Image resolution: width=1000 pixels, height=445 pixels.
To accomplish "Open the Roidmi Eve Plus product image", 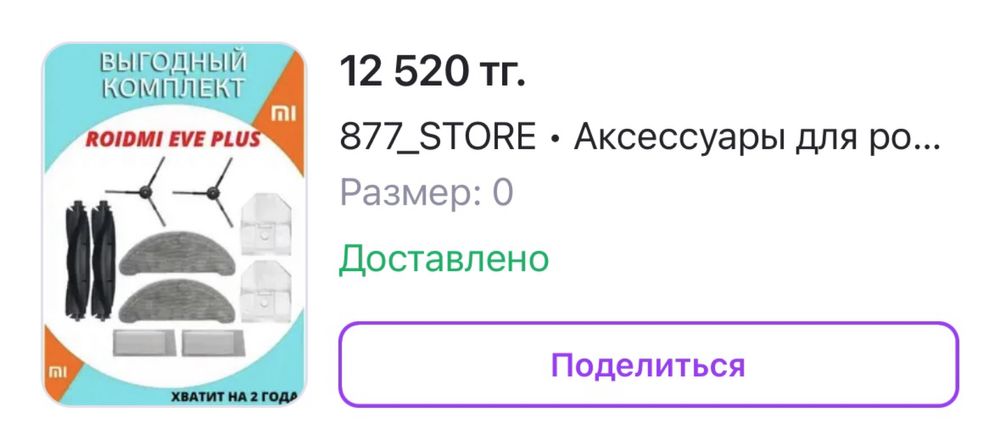I will (174, 224).
